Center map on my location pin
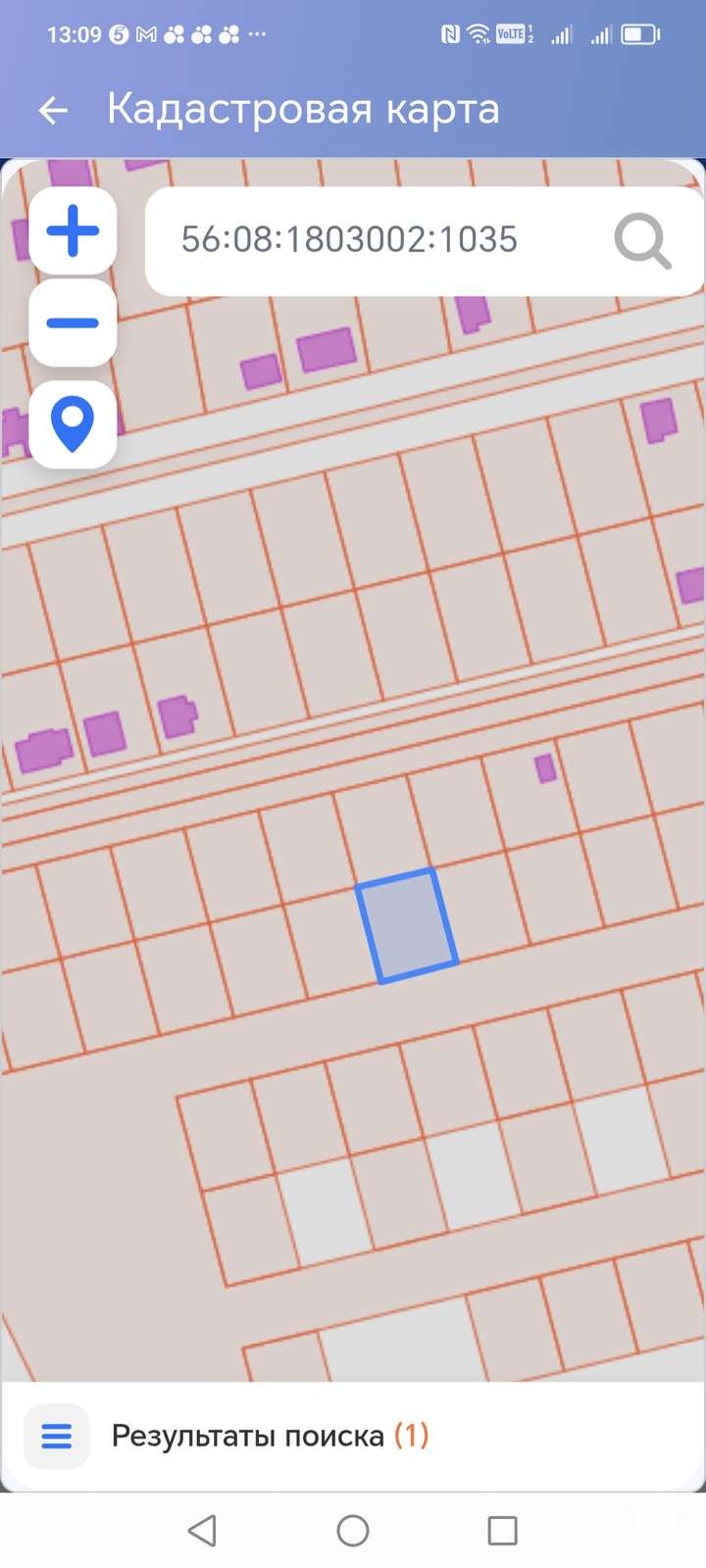 tap(74, 423)
